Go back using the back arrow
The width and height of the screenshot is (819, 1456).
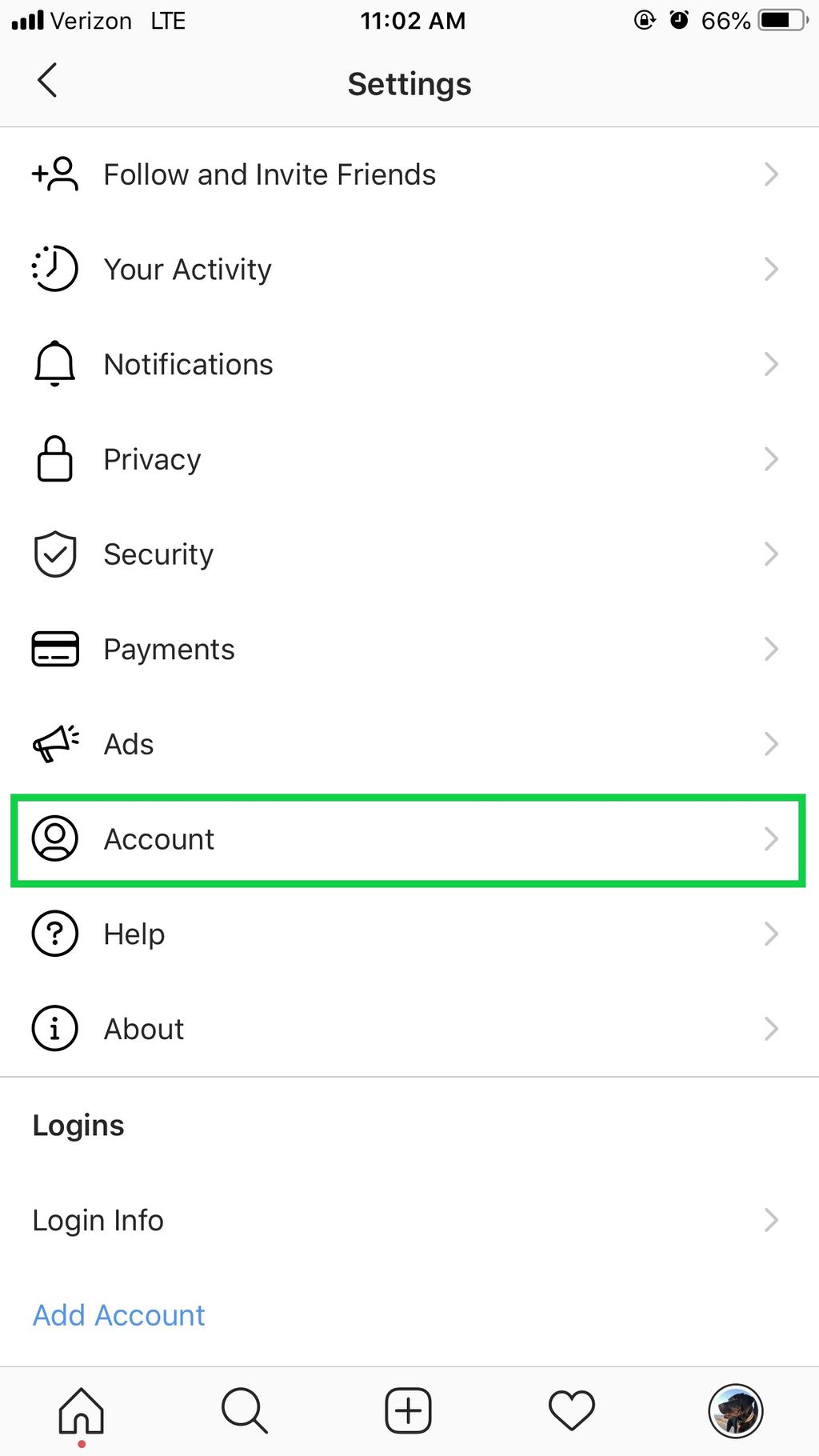click(46, 80)
